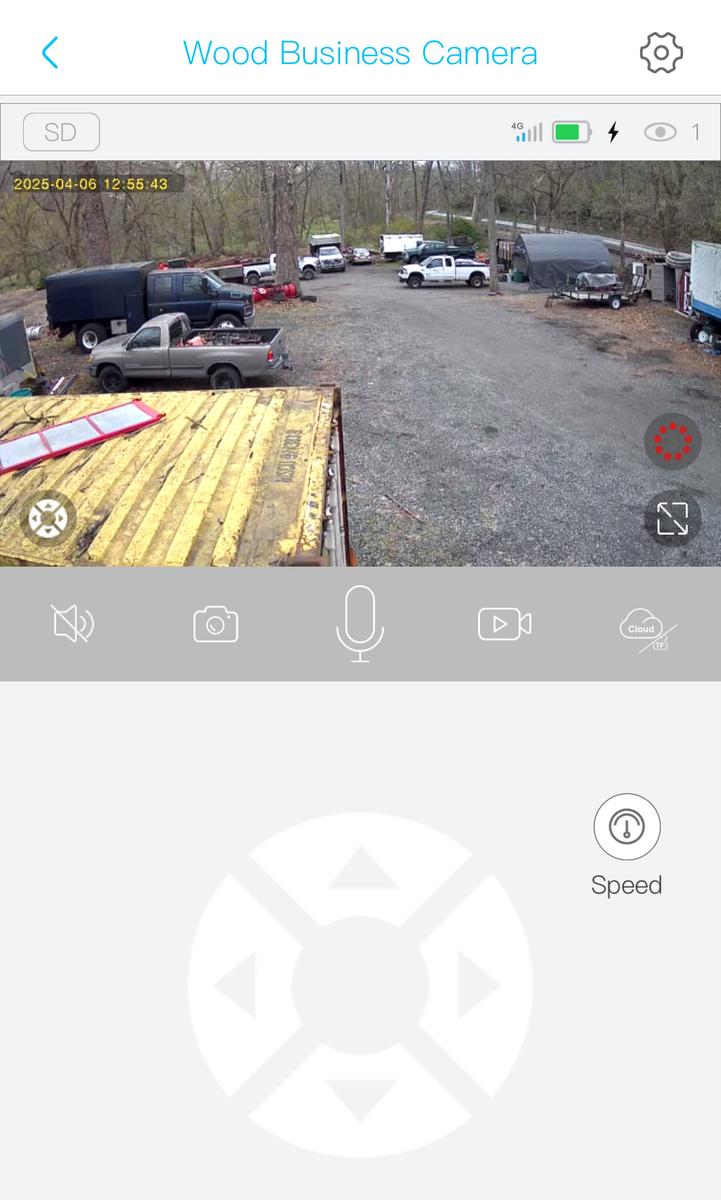Open the PTZ control overlay on video
The width and height of the screenshot is (721, 1200).
(46, 518)
